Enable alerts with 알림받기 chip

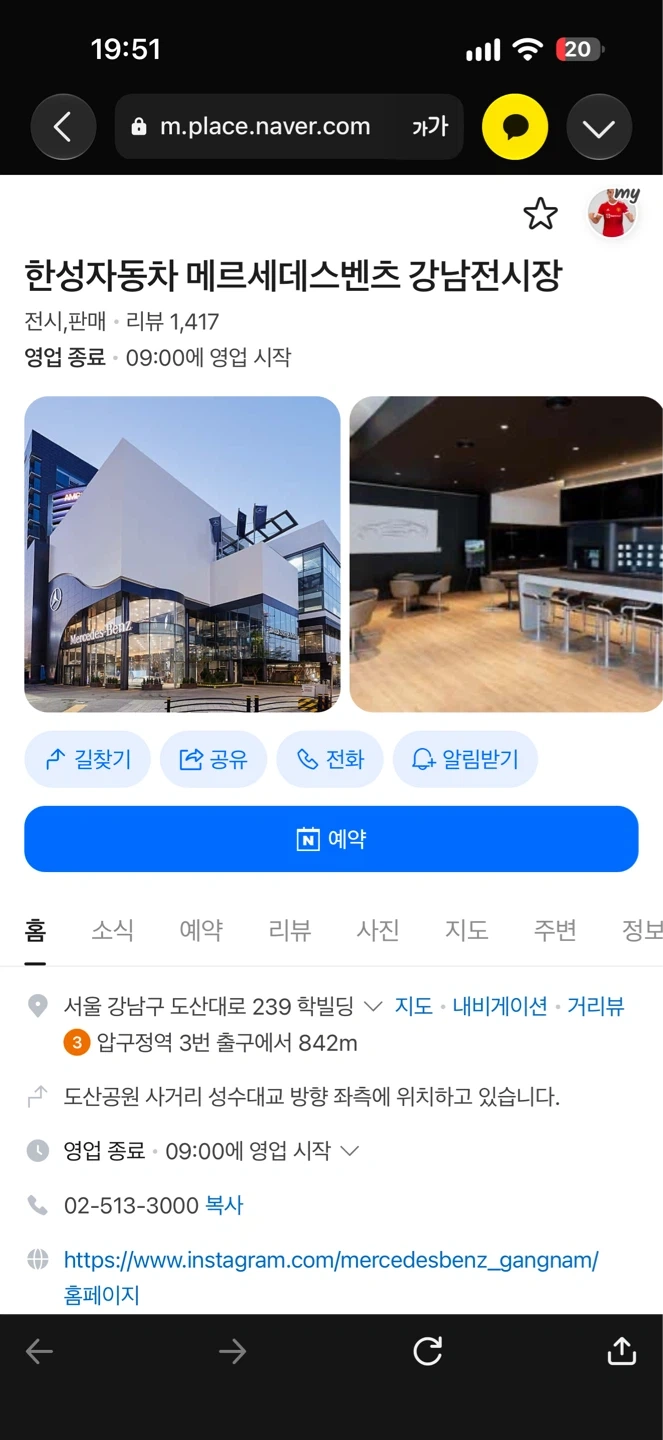click(x=465, y=759)
